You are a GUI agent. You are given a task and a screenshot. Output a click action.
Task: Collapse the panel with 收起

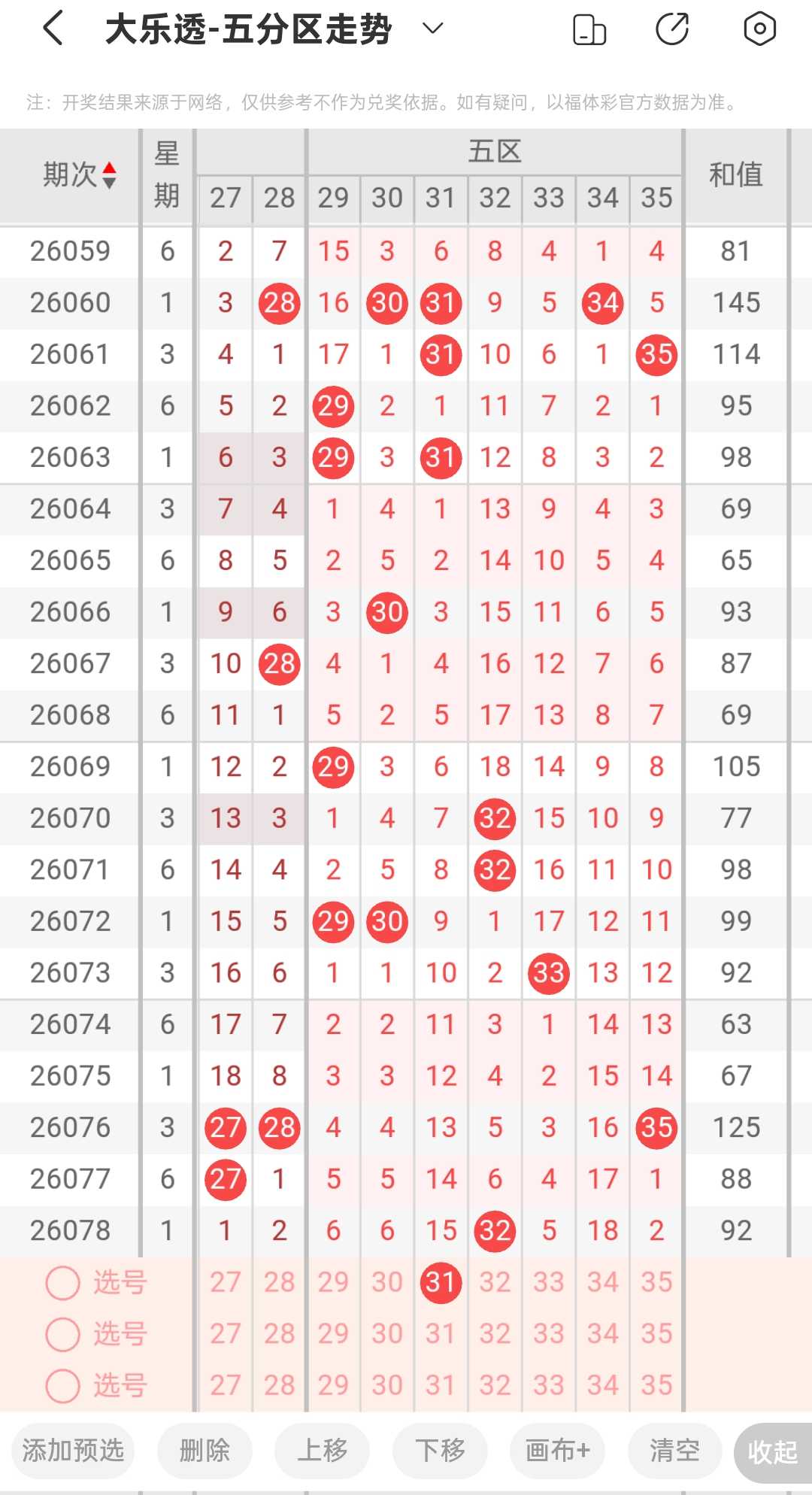pyautogui.click(x=773, y=1452)
